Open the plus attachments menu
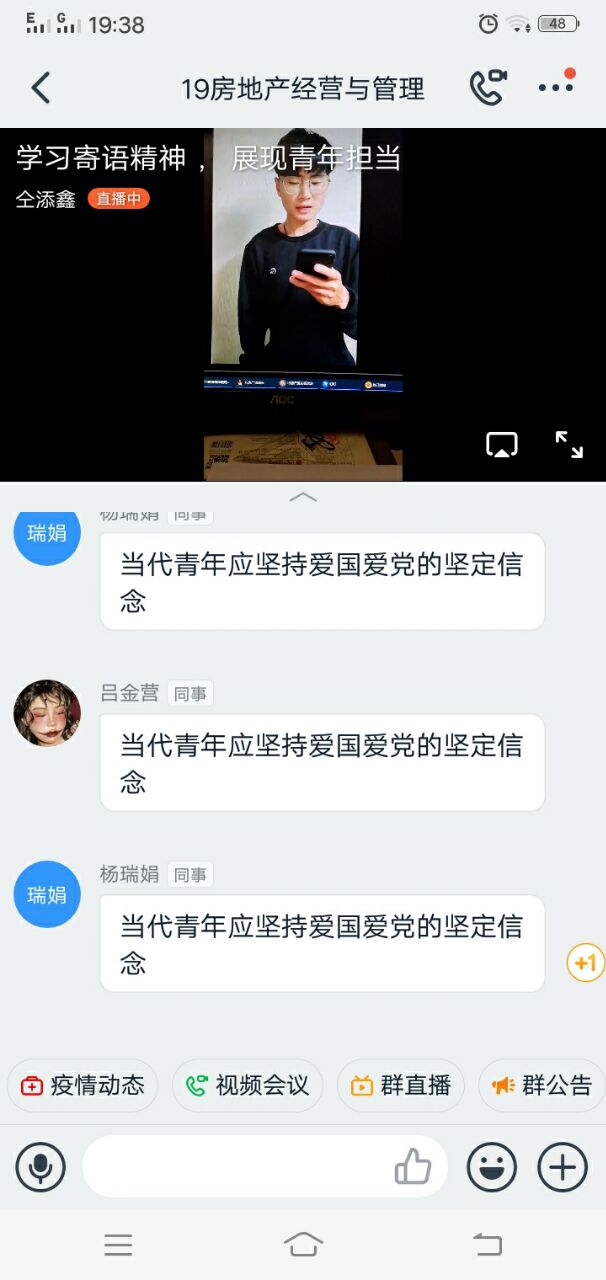Viewport: 606px width, 1280px height. point(562,1166)
